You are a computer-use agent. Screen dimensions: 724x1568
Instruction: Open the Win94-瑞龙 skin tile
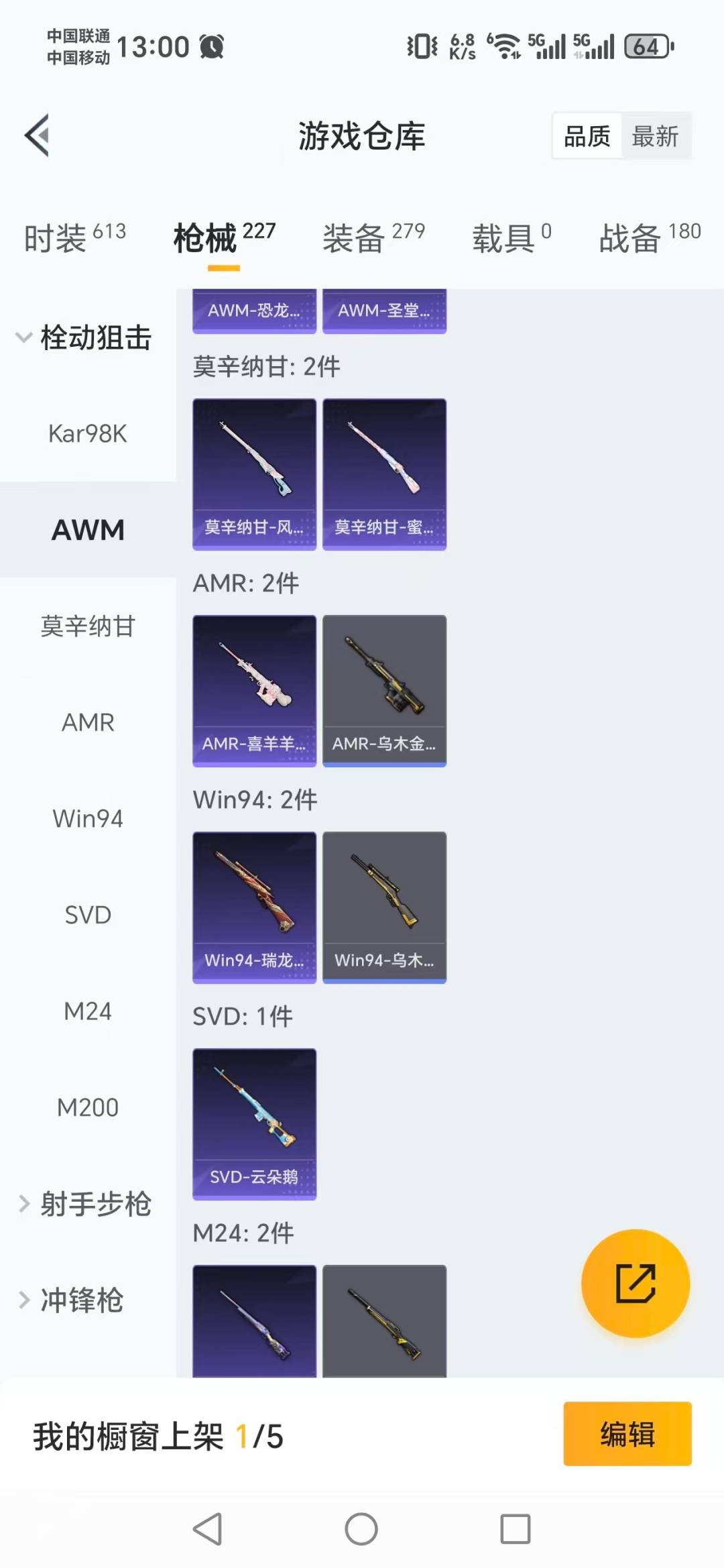254,907
